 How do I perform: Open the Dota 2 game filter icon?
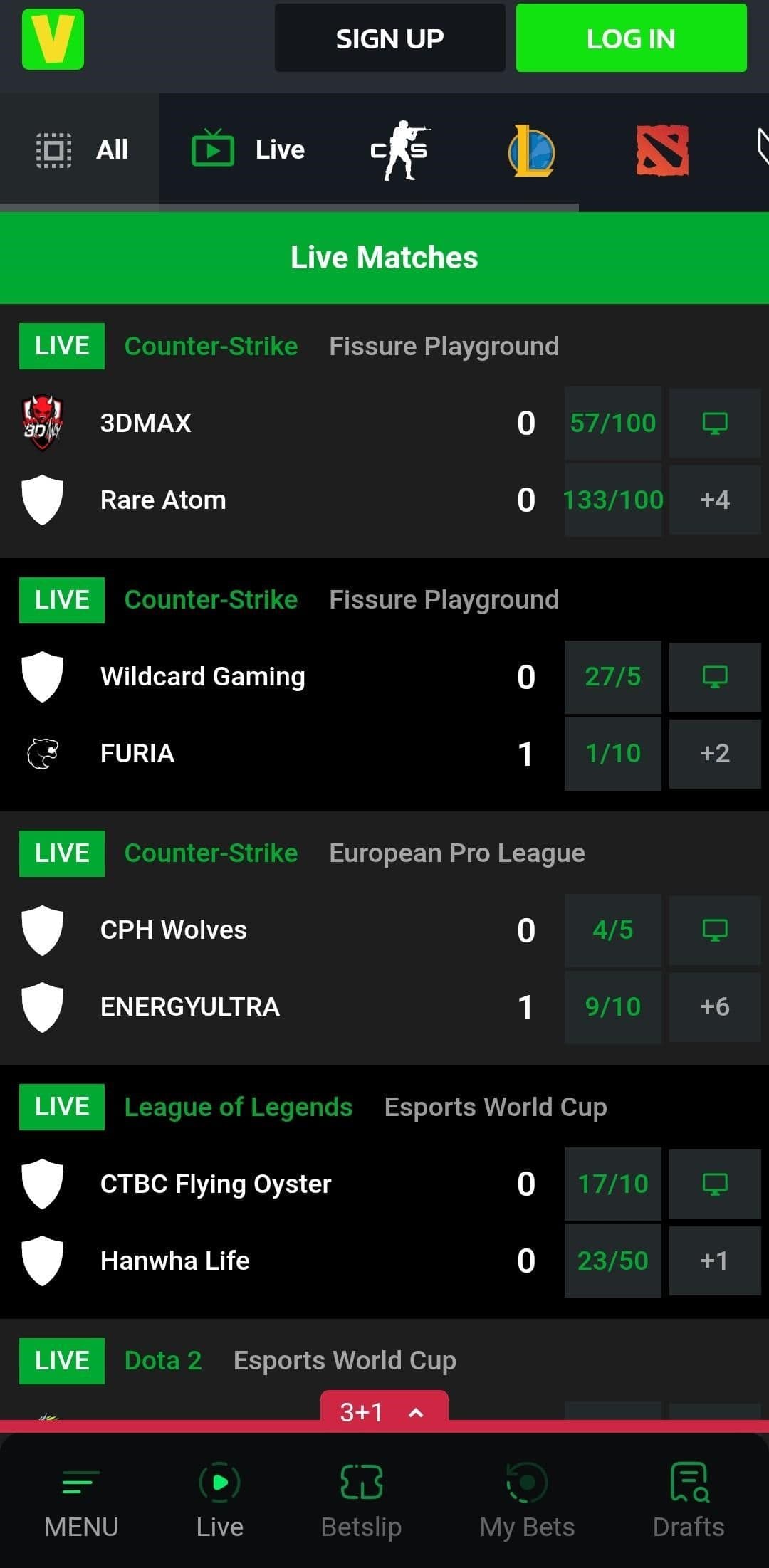661,149
